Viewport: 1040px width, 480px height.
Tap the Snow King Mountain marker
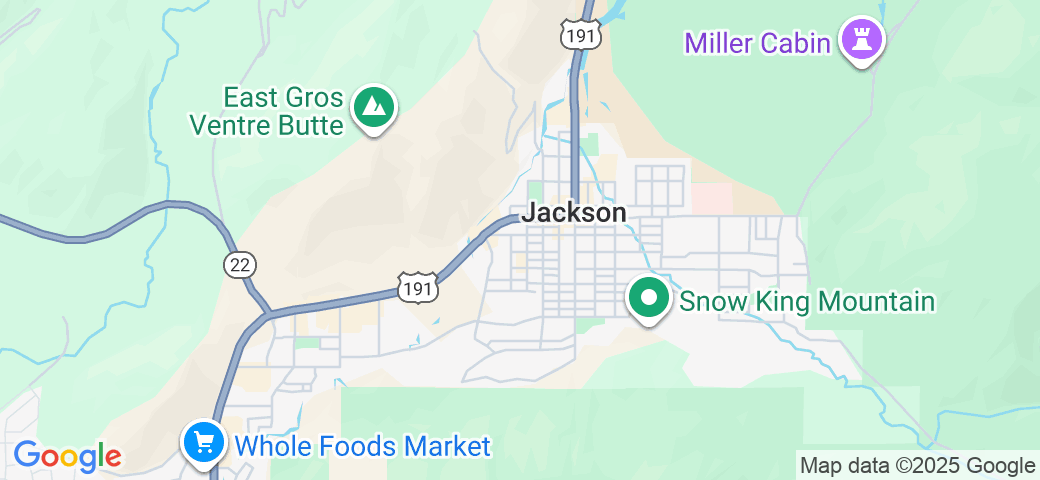[649, 298]
